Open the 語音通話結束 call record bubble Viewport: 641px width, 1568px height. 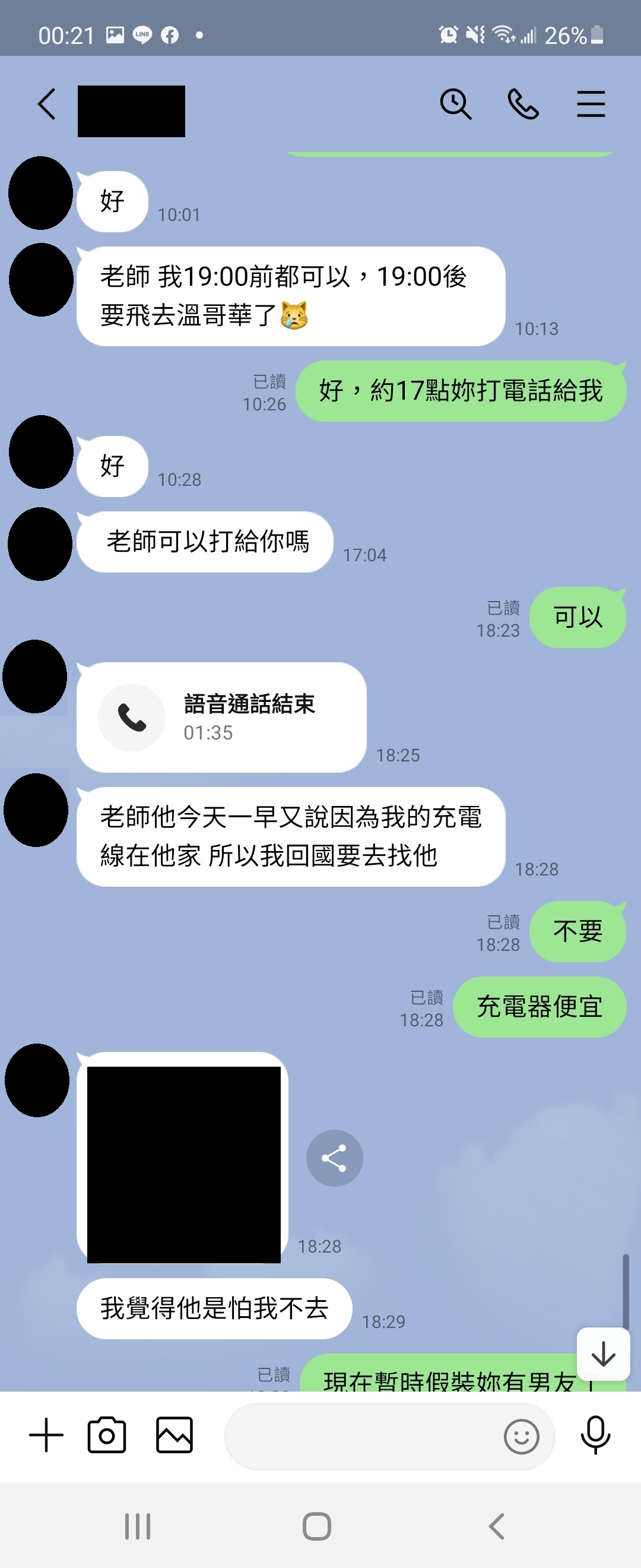[x=221, y=717]
